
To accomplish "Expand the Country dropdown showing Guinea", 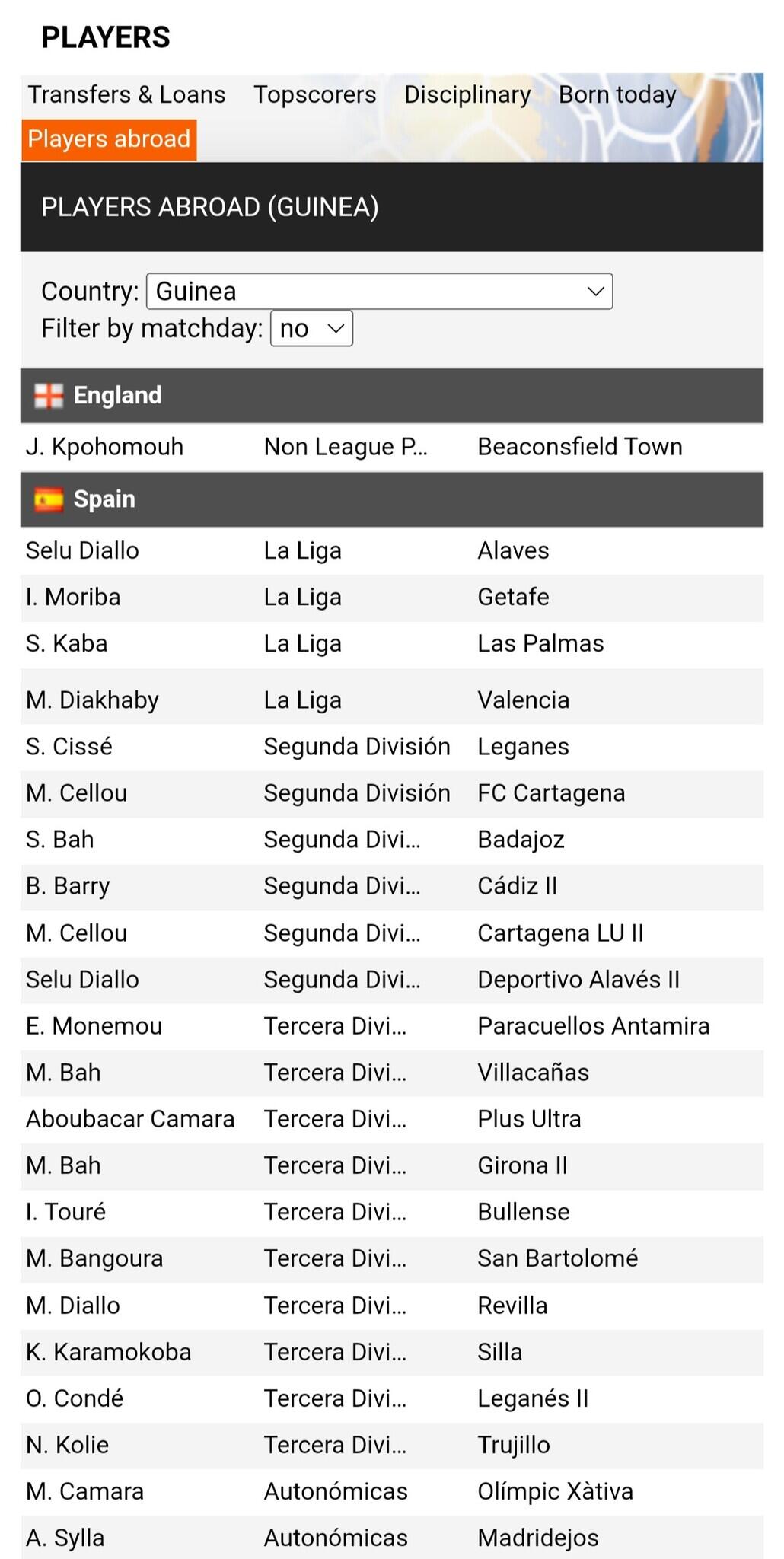I will click(x=379, y=291).
